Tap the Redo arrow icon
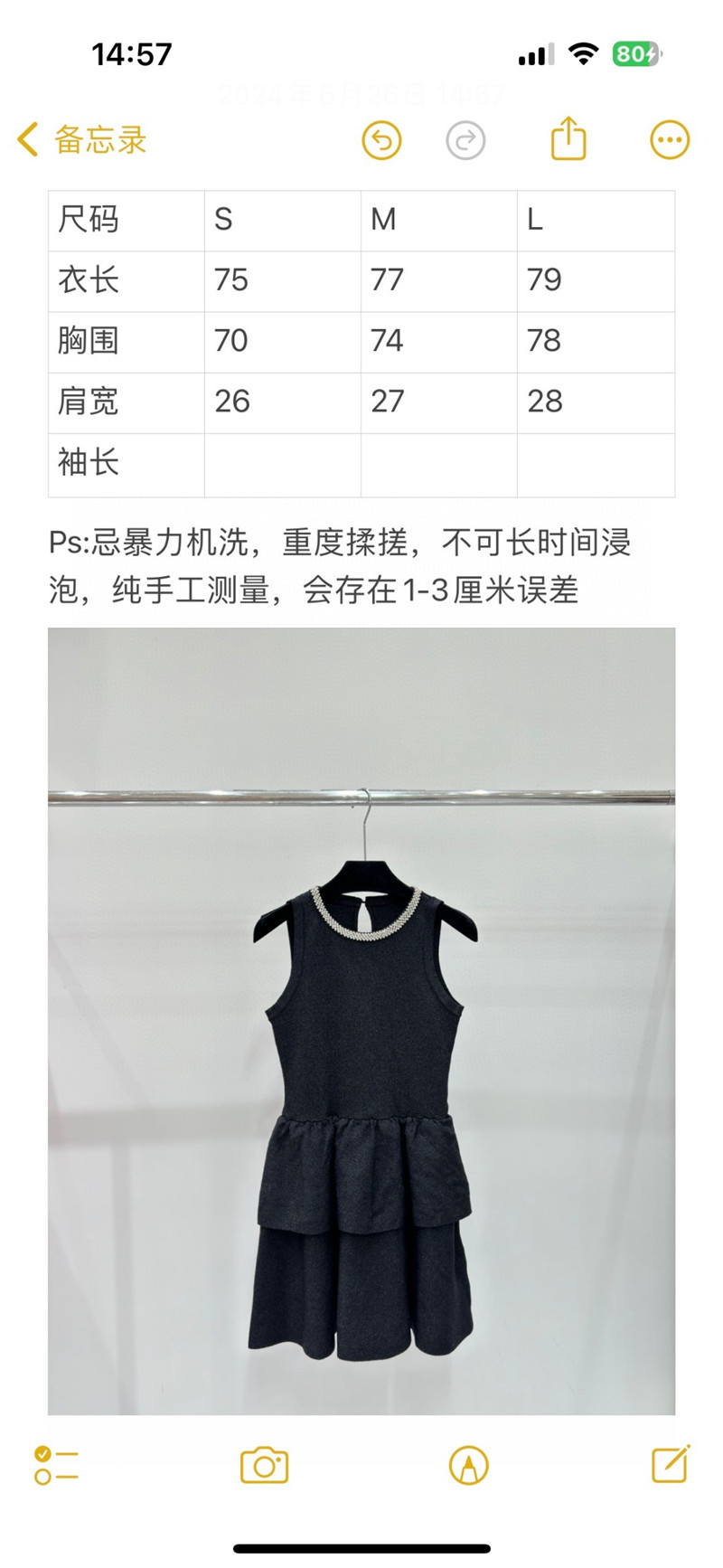The image size is (723, 1568). (x=465, y=140)
